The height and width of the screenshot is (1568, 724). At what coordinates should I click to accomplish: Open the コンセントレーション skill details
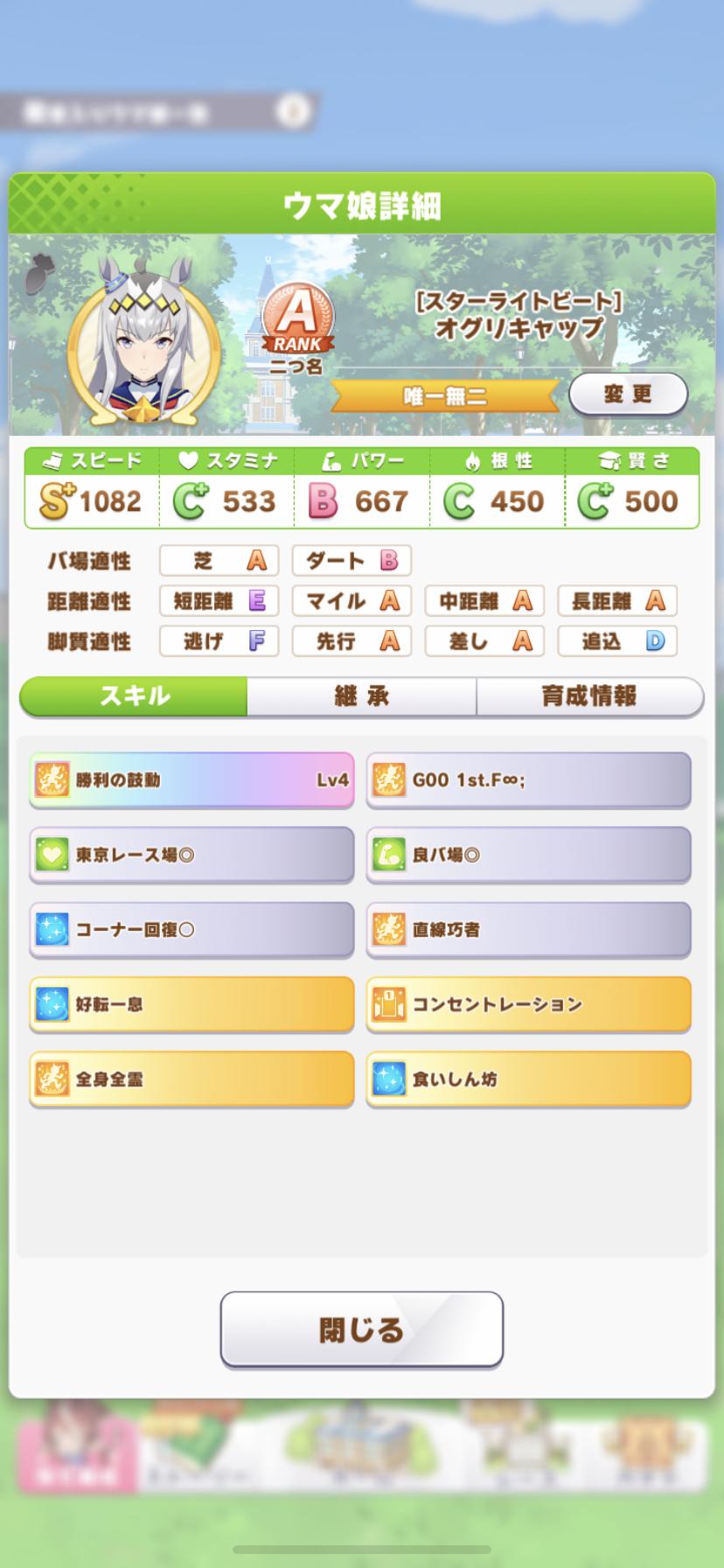[528, 1004]
